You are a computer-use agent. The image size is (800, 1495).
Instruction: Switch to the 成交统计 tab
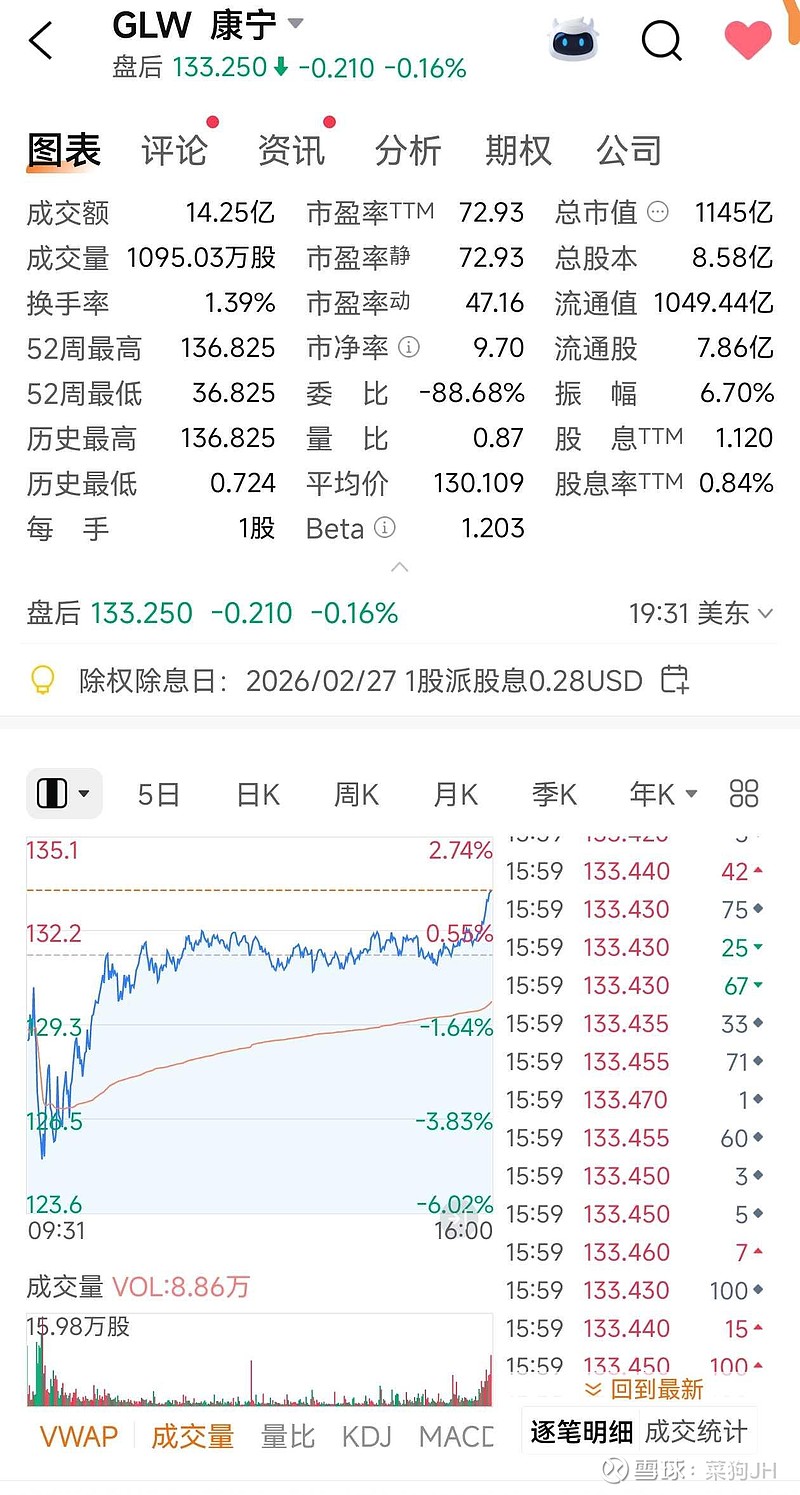pos(695,1432)
